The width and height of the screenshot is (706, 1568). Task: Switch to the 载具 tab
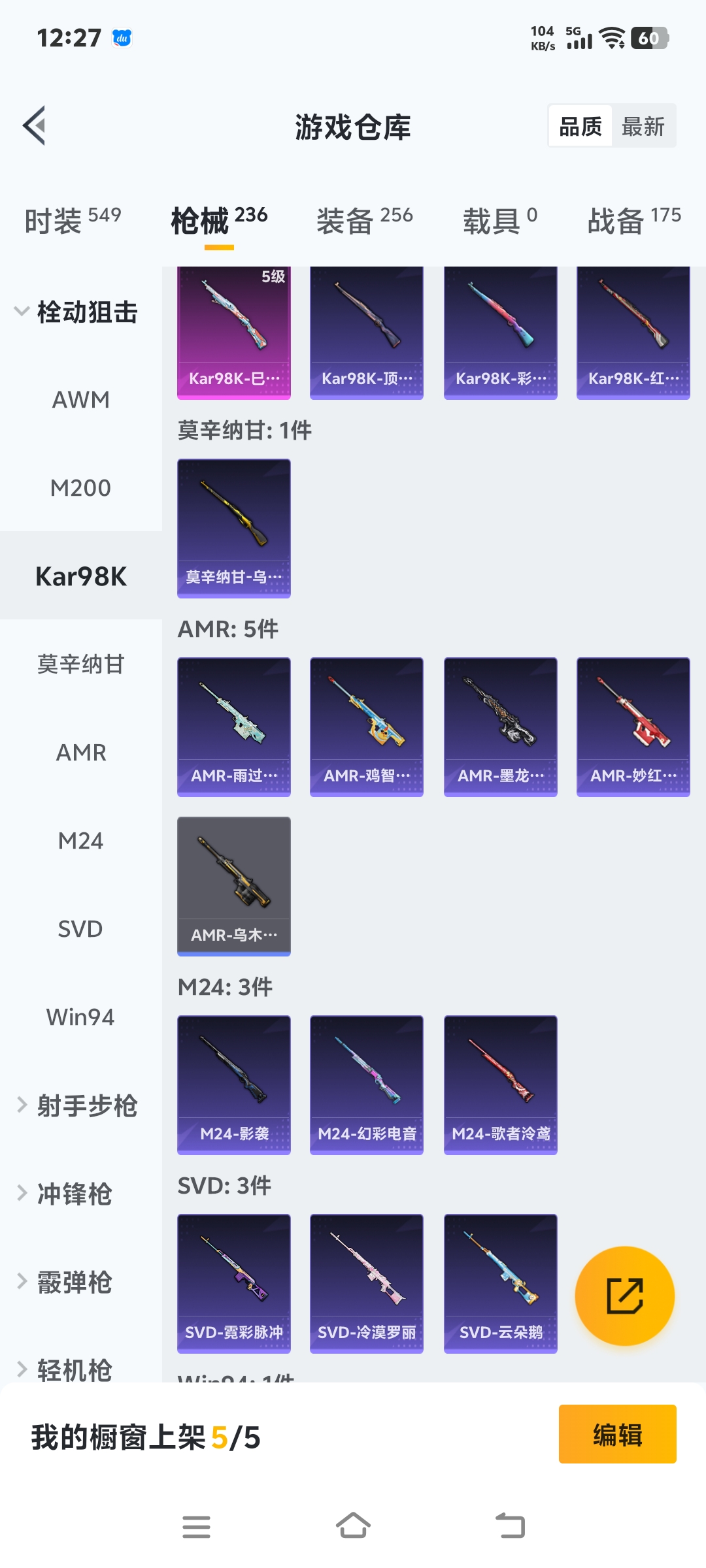coord(500,221)
